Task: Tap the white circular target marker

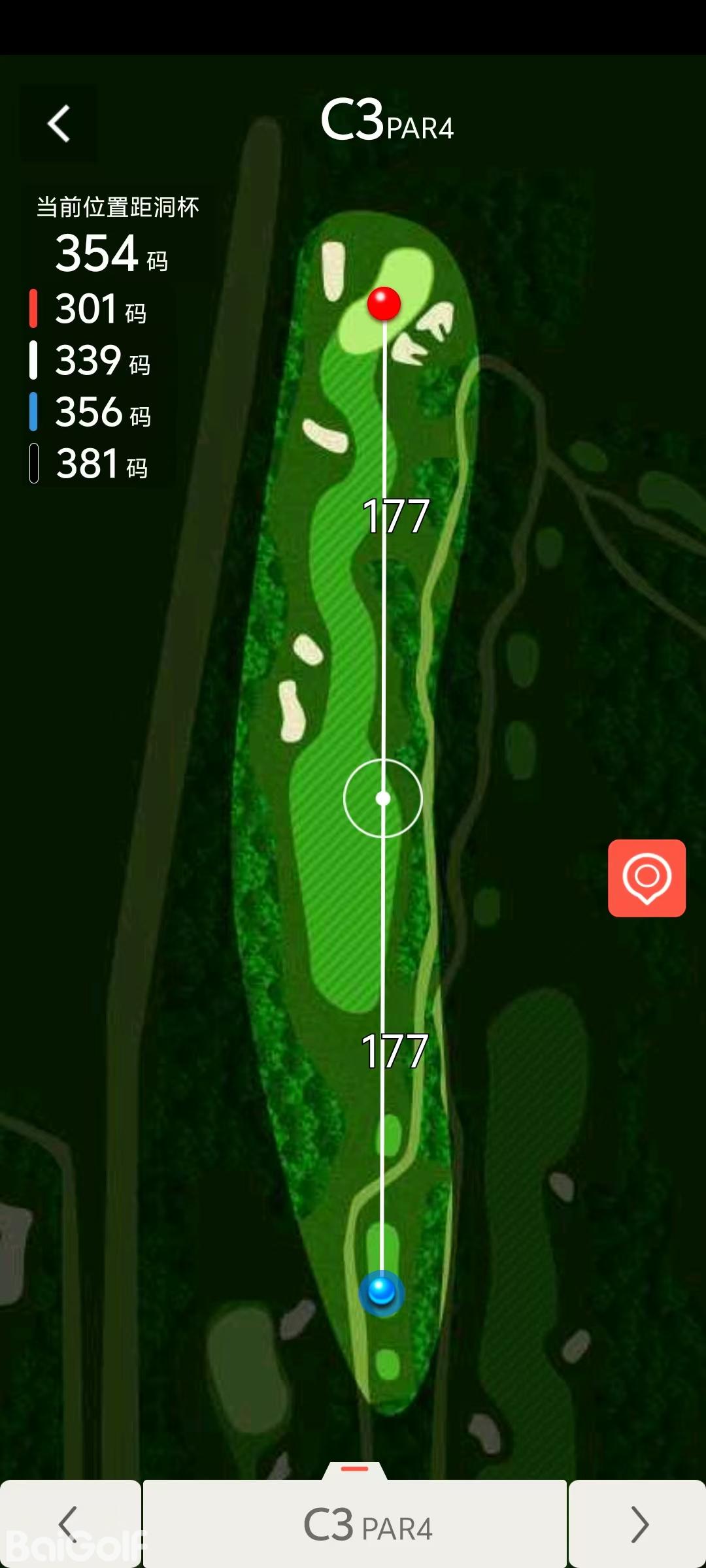Action: 383,798
